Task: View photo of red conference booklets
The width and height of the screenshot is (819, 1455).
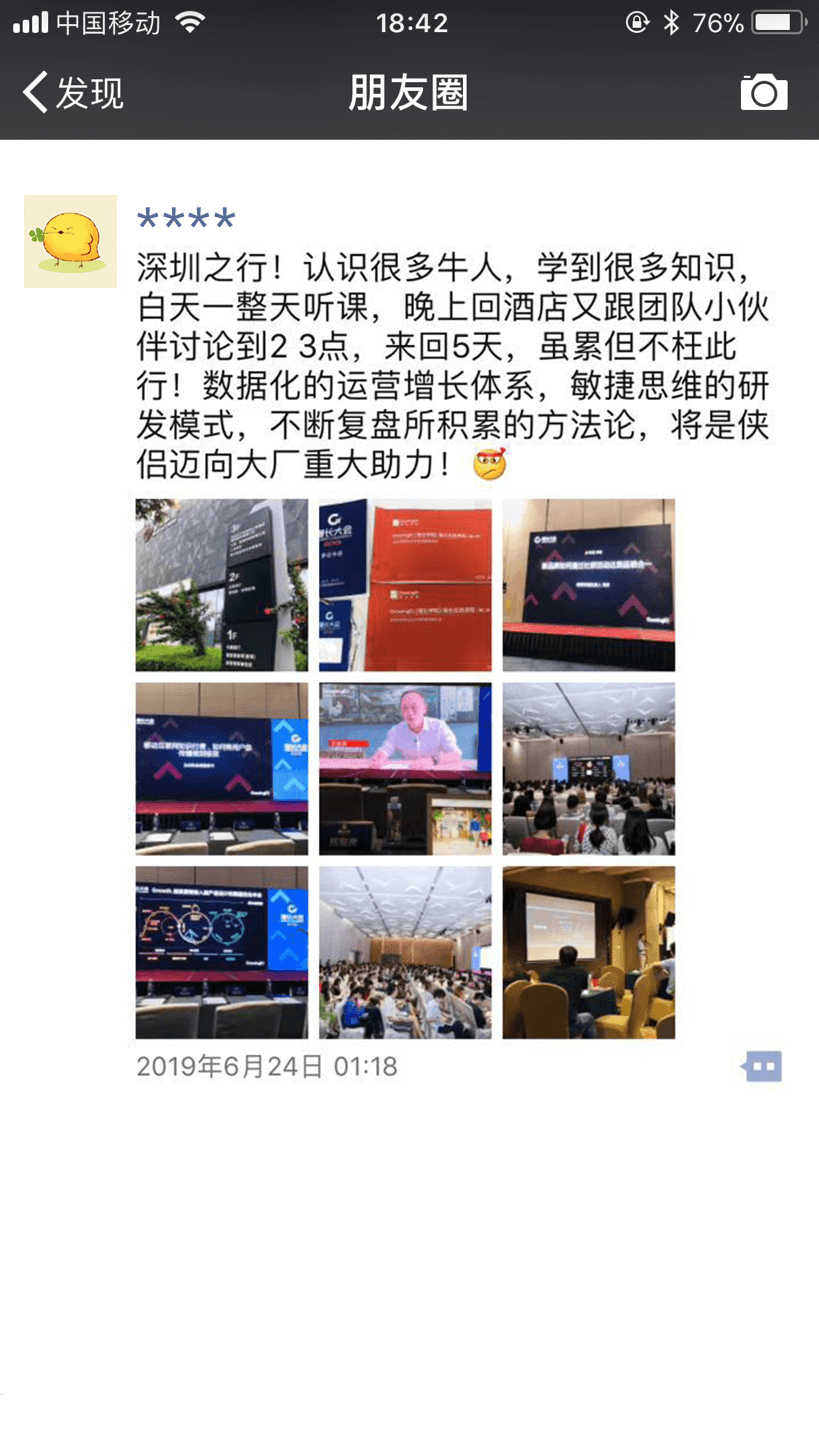Action: tap(405, 585)
